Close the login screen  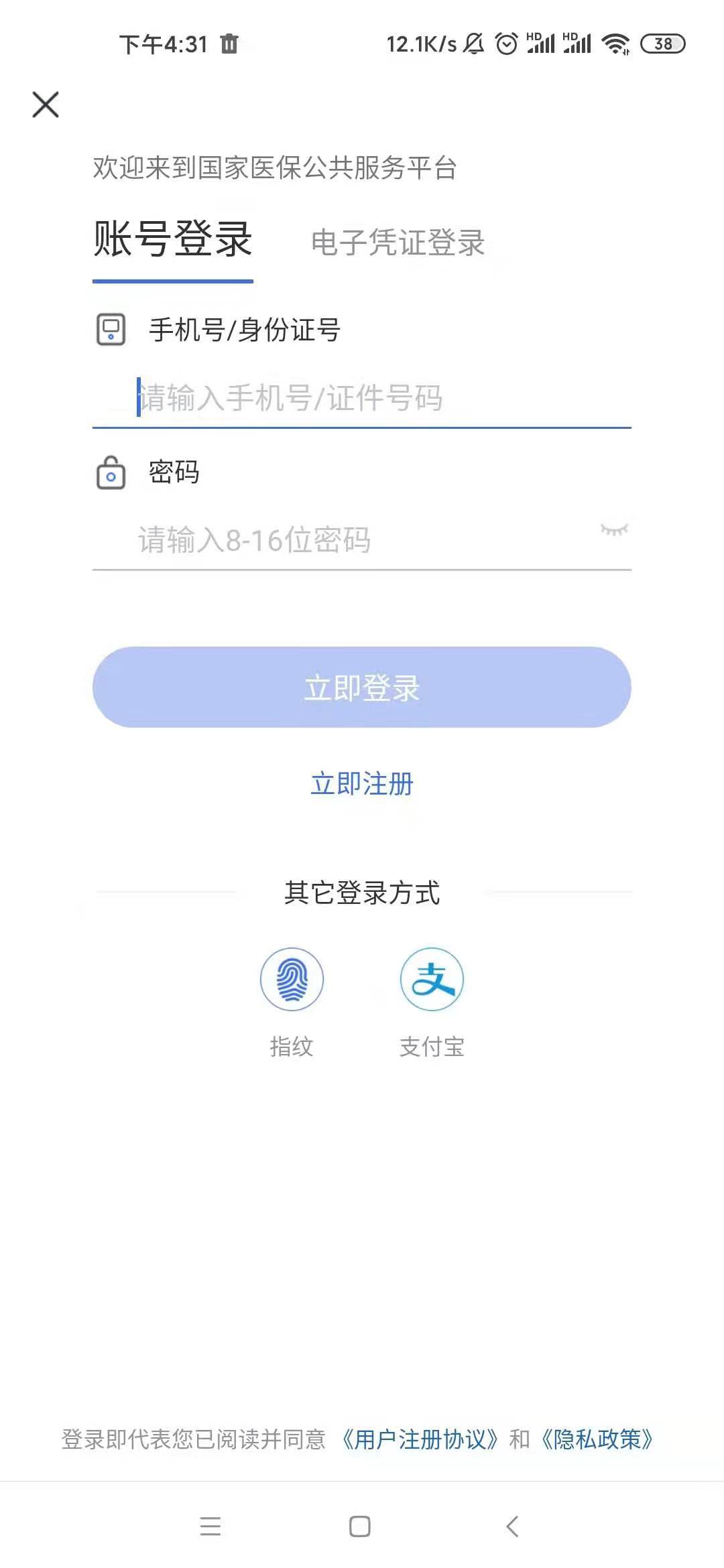[x=46, y=105]
